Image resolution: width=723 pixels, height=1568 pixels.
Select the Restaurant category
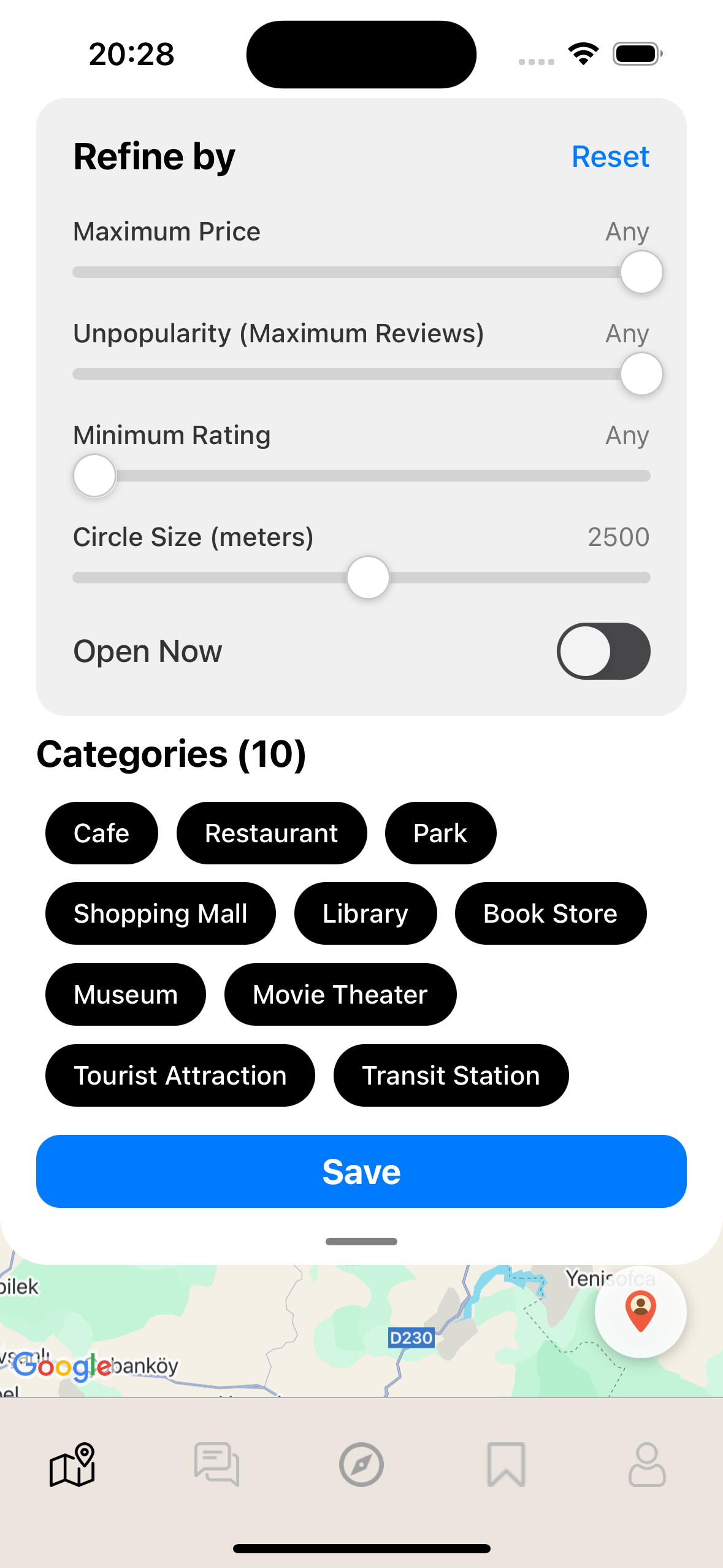point(272,832)
